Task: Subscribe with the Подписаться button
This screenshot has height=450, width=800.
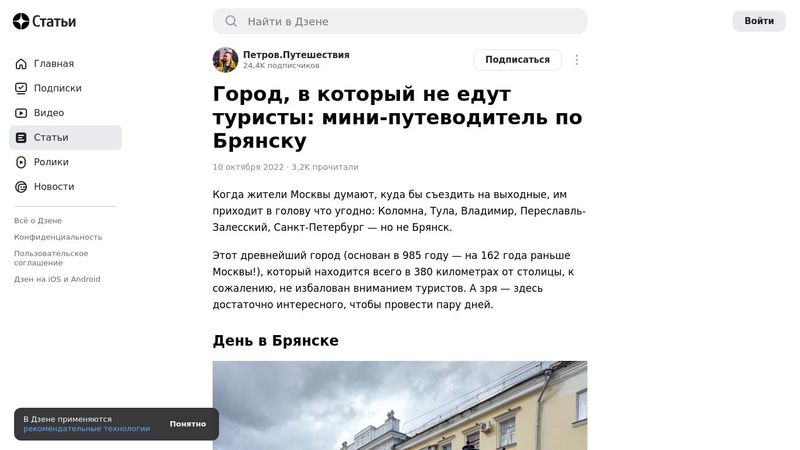Action: (517, 60)
